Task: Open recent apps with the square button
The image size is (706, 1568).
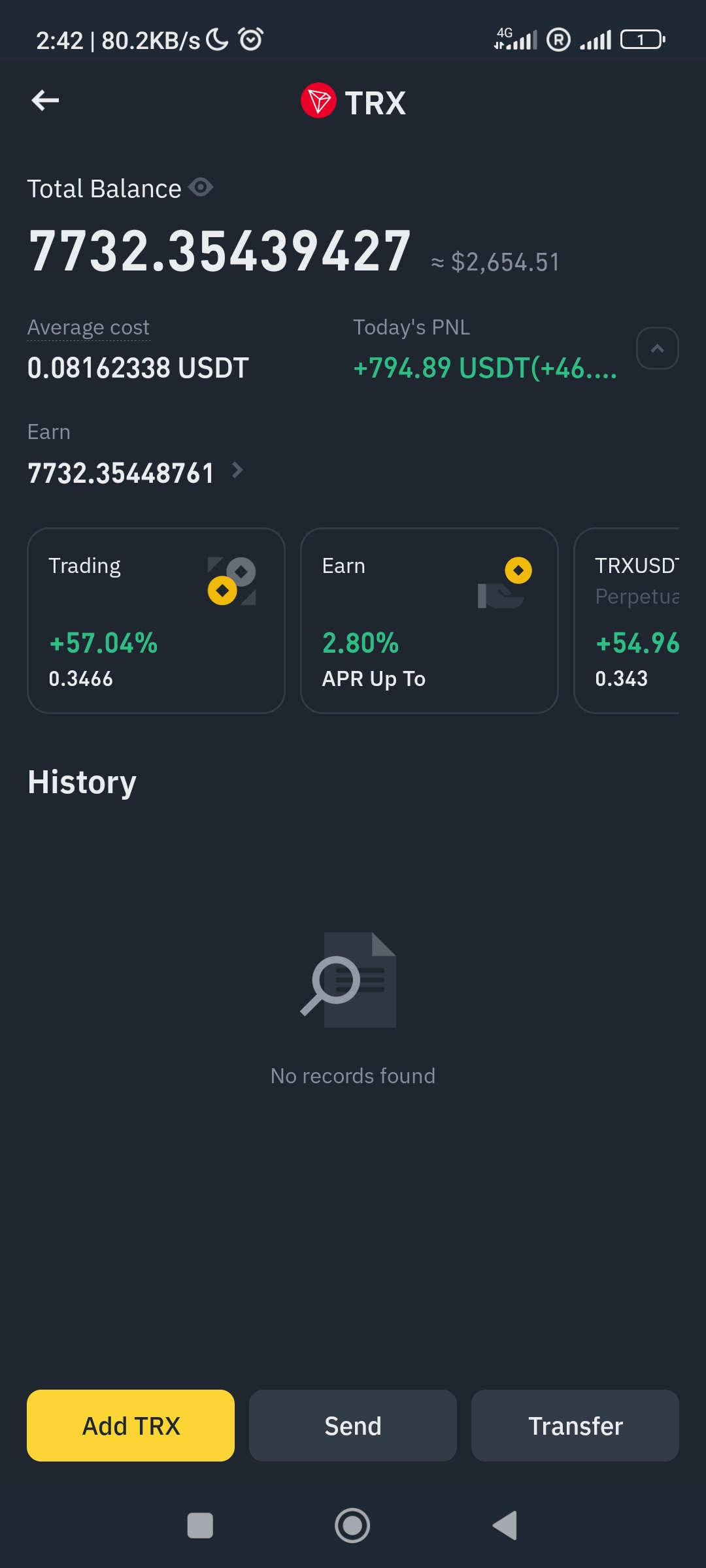Action: pos(200,1526)
